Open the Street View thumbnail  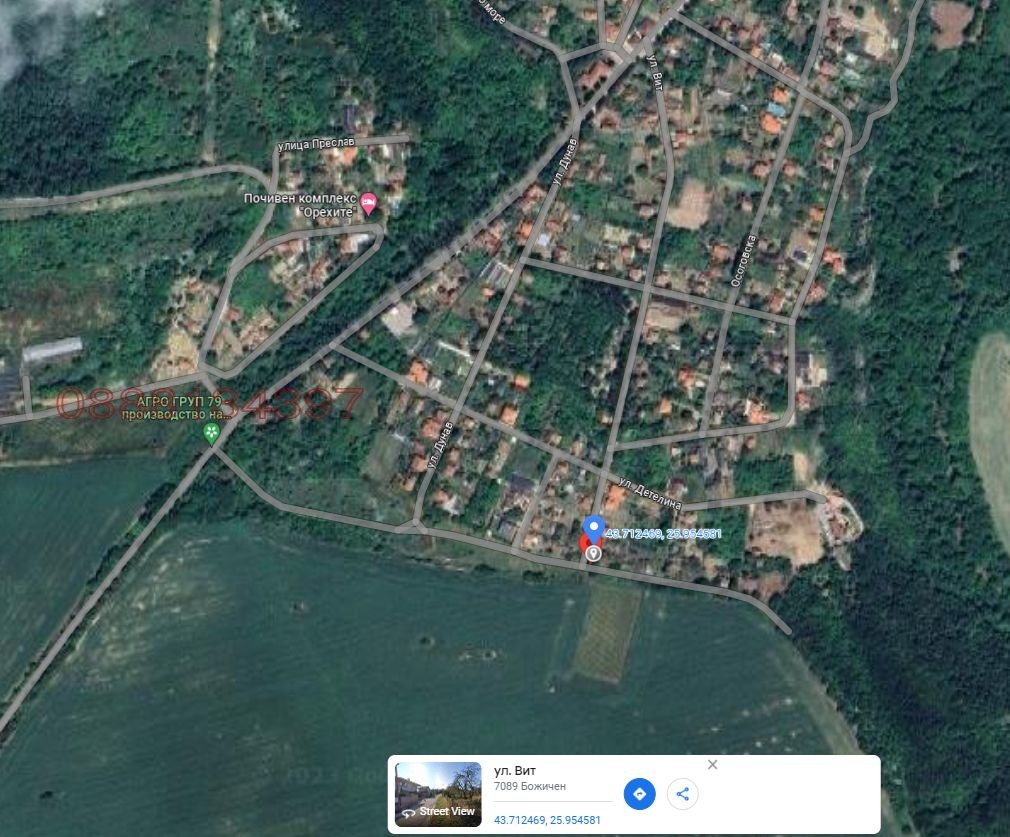click(438, 794)
